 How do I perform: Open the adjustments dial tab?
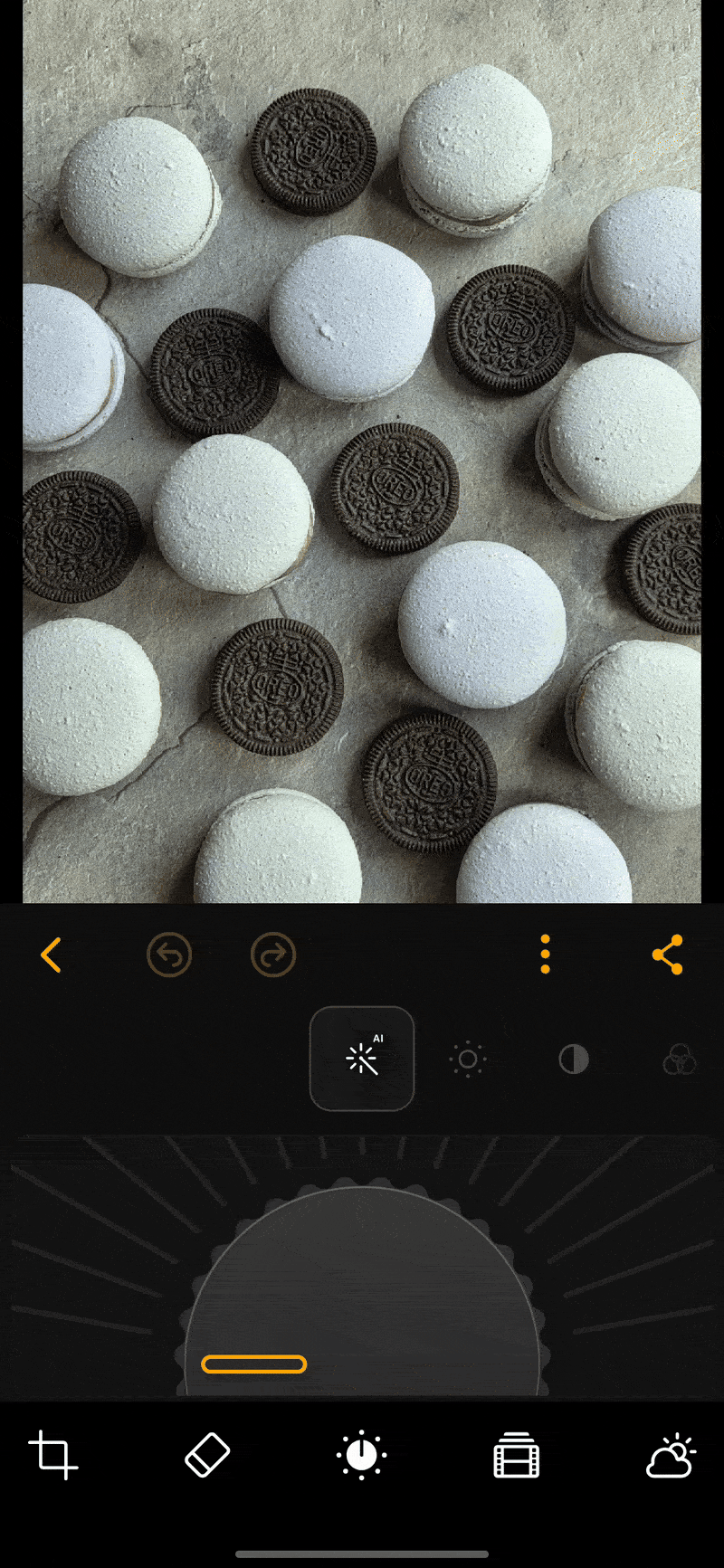362,1456
